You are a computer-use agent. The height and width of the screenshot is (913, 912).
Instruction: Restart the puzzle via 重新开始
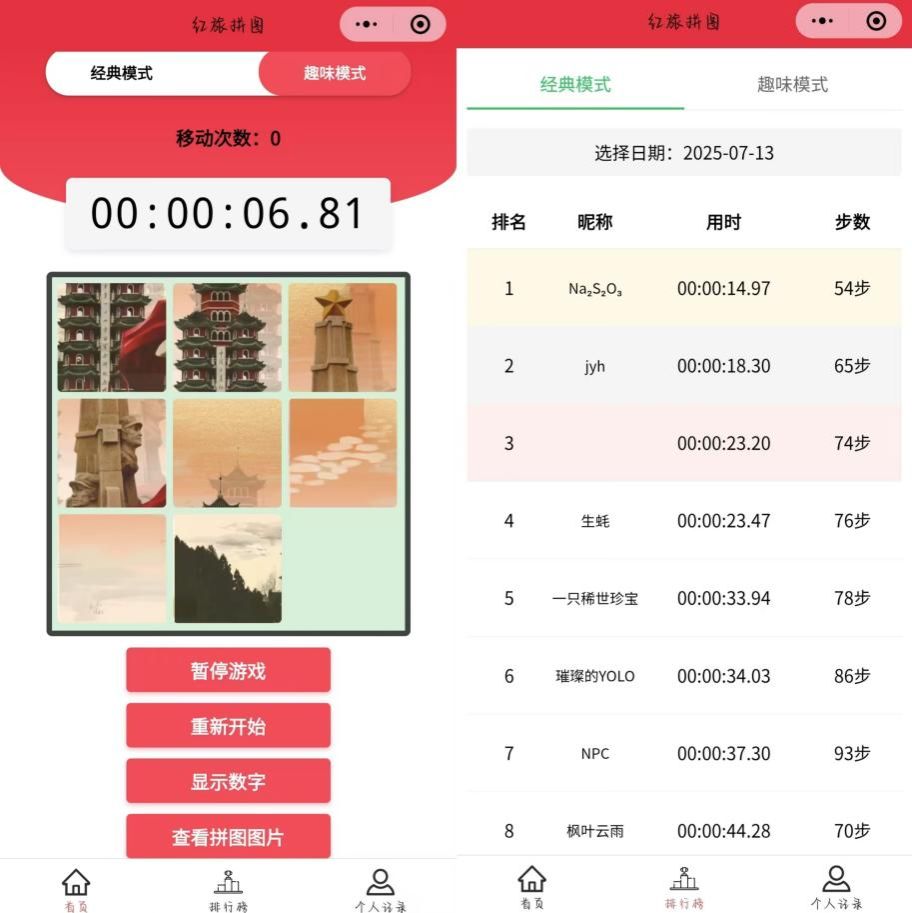[228, 726]
